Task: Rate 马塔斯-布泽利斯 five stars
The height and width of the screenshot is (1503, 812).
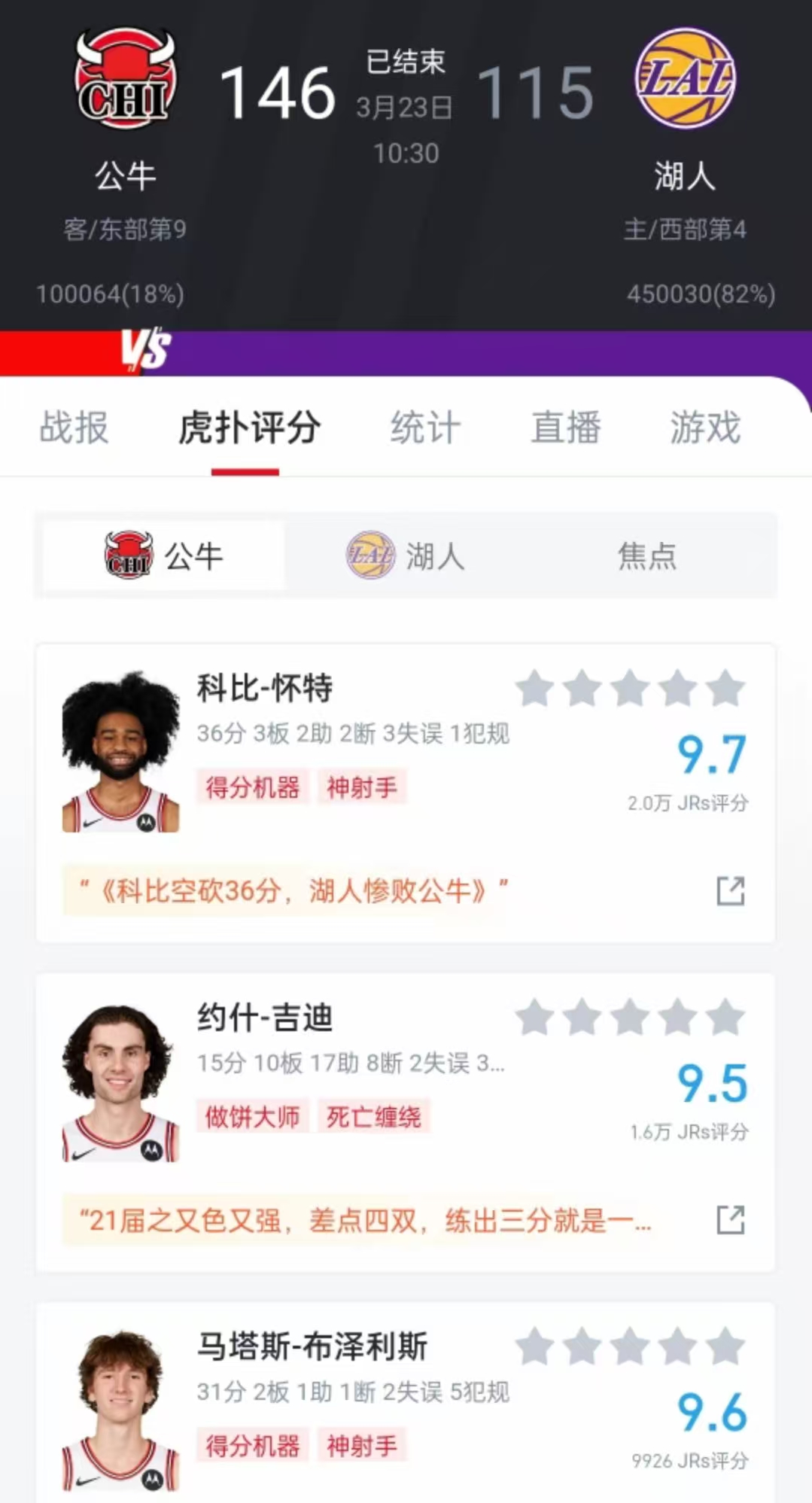Action: 726,1346
